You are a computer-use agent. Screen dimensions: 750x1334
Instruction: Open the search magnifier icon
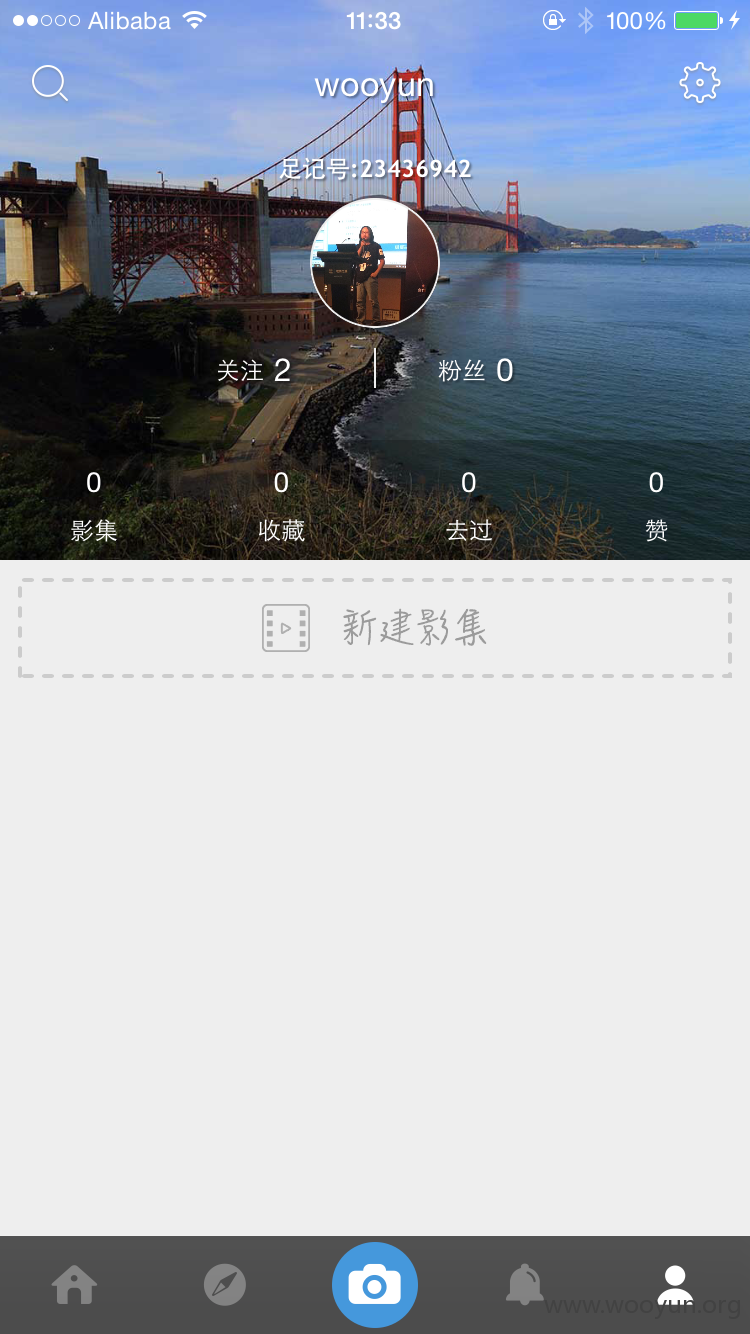[x=49, y=83]
